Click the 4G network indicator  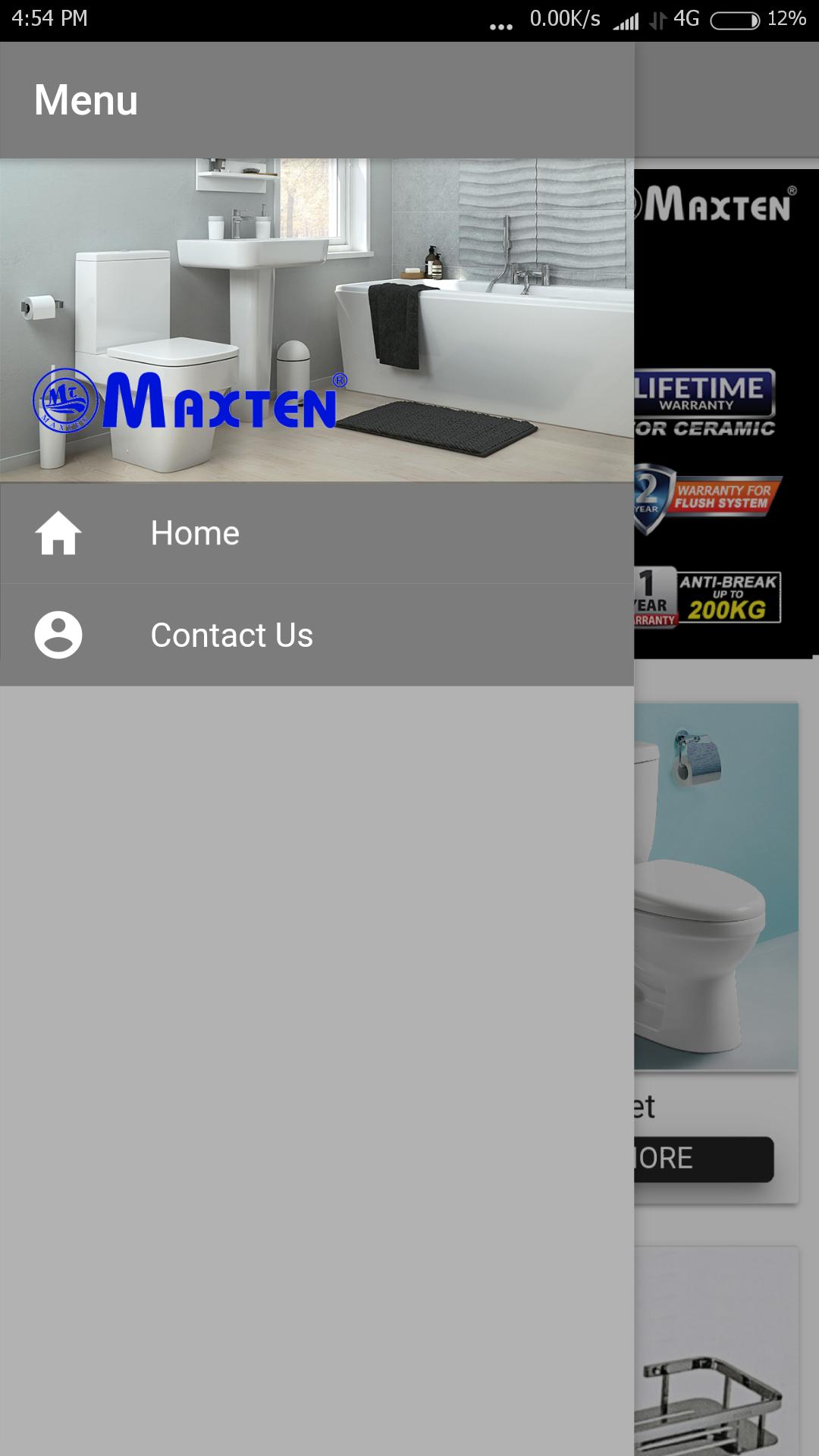tap(685, 19)
